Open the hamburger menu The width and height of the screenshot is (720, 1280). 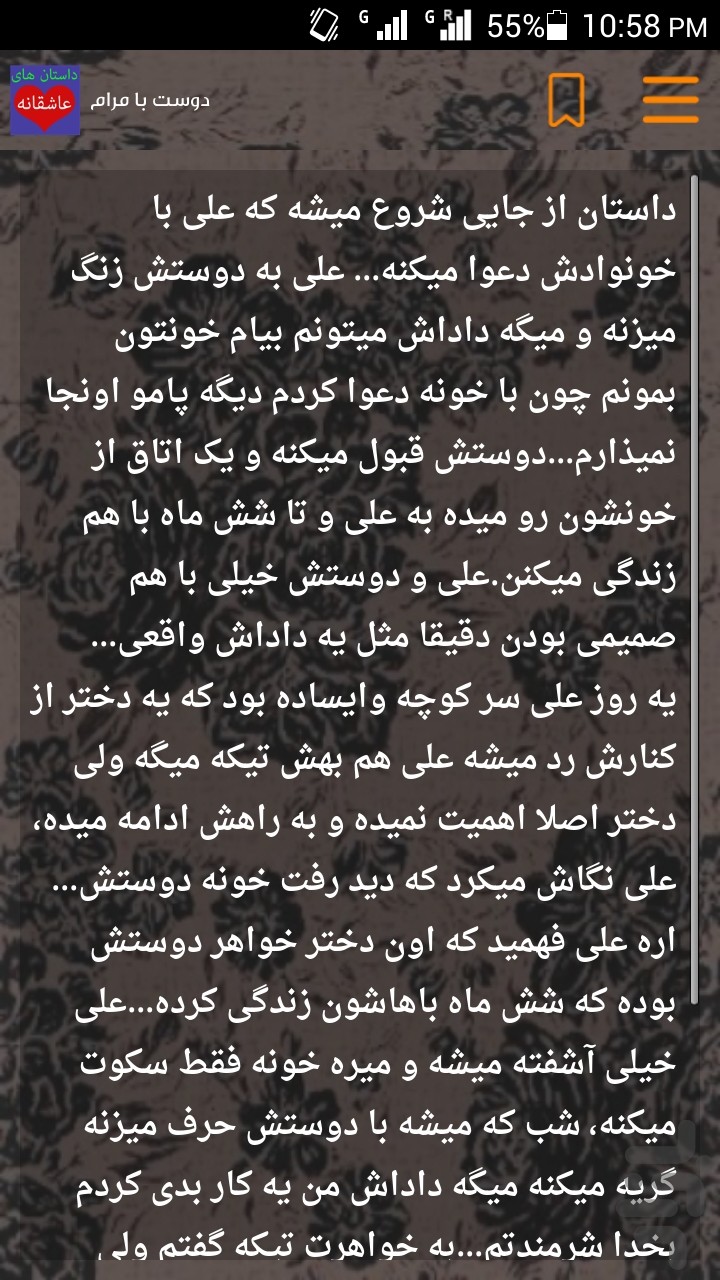point(670,99)
